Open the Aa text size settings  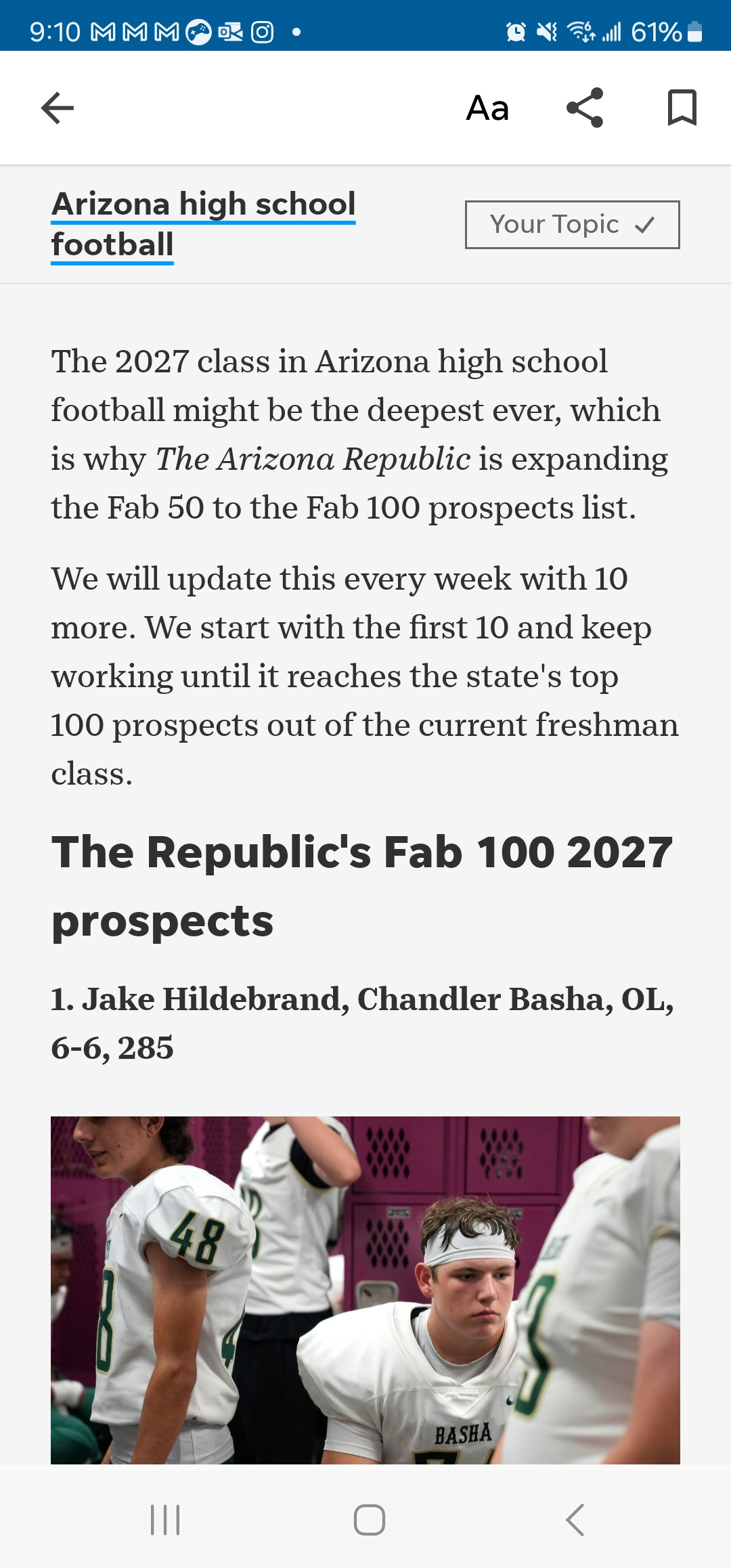487,108
